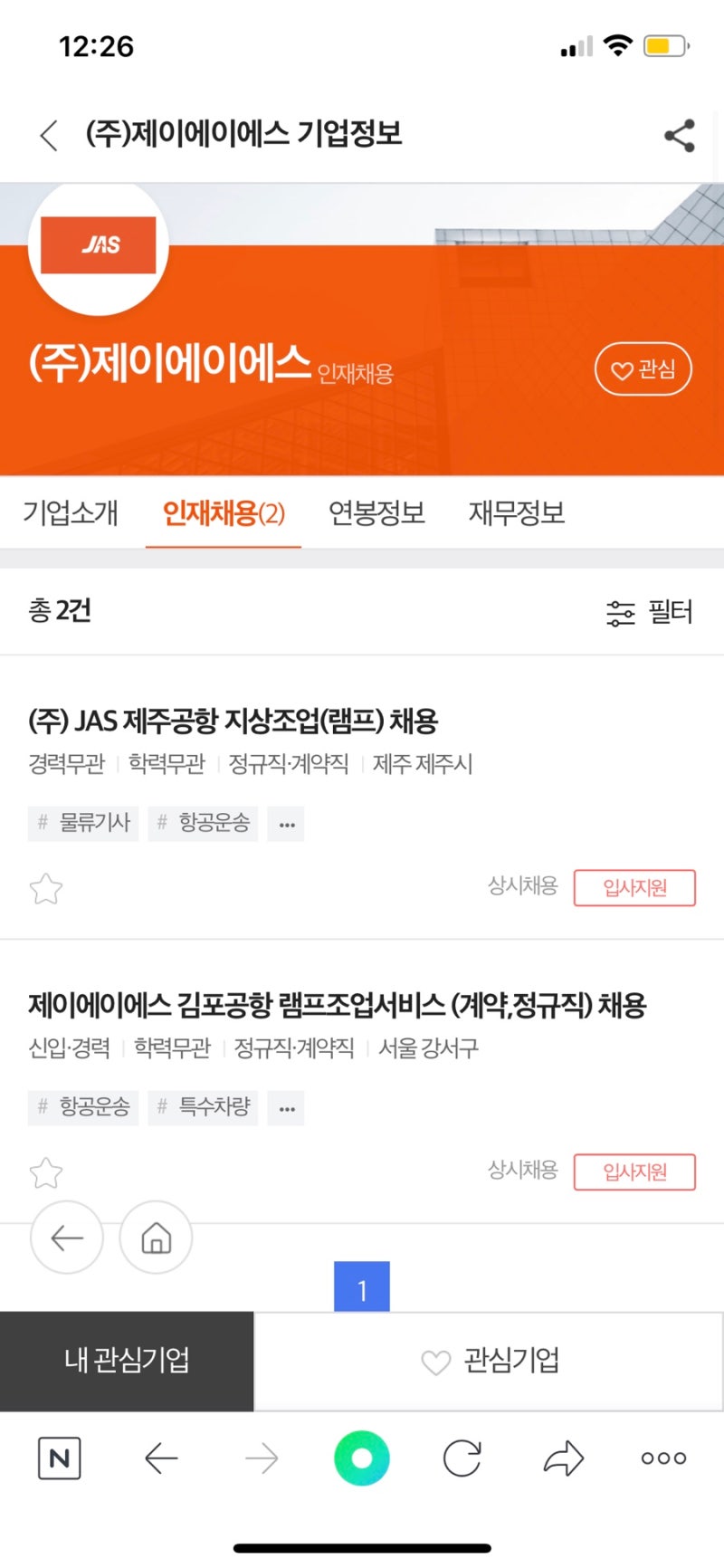Add company to 관심 with heart button

click(x=643, y=369)
